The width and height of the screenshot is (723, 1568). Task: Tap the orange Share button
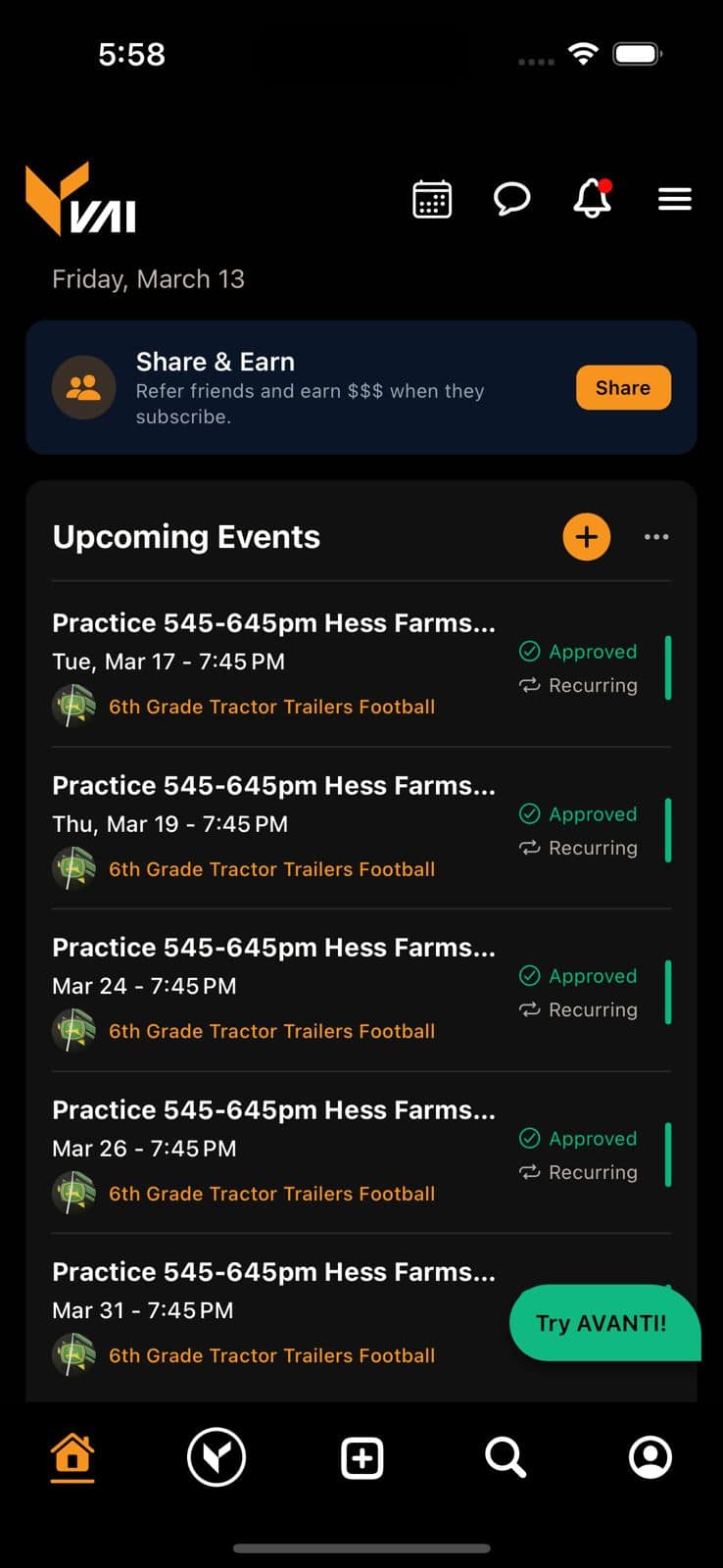[623, 387]
